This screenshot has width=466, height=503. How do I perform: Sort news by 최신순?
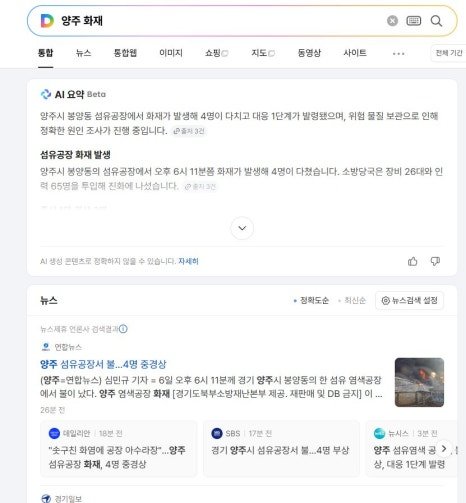[352, 300]
